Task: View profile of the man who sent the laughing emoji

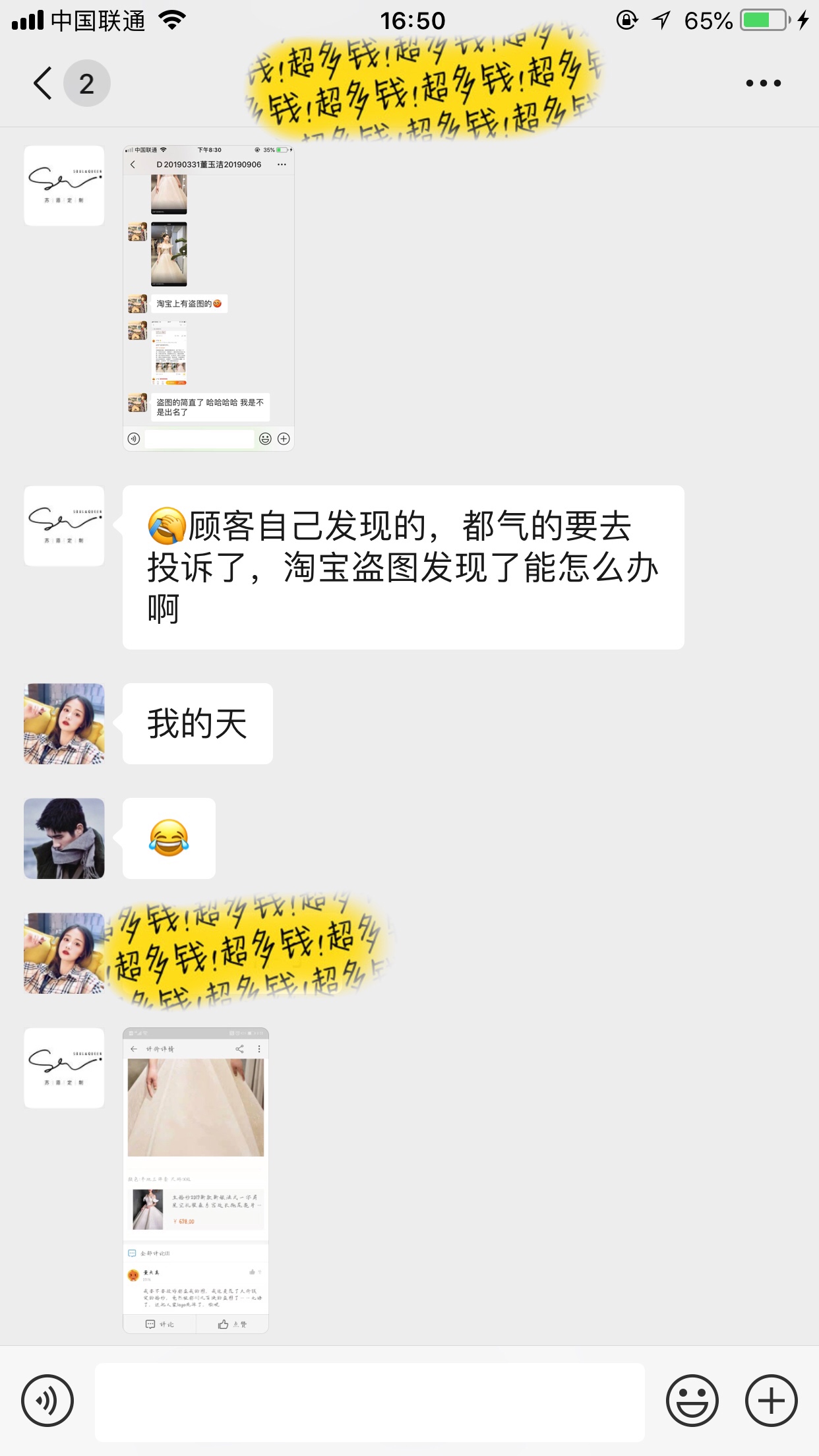Action: (64, 838)
